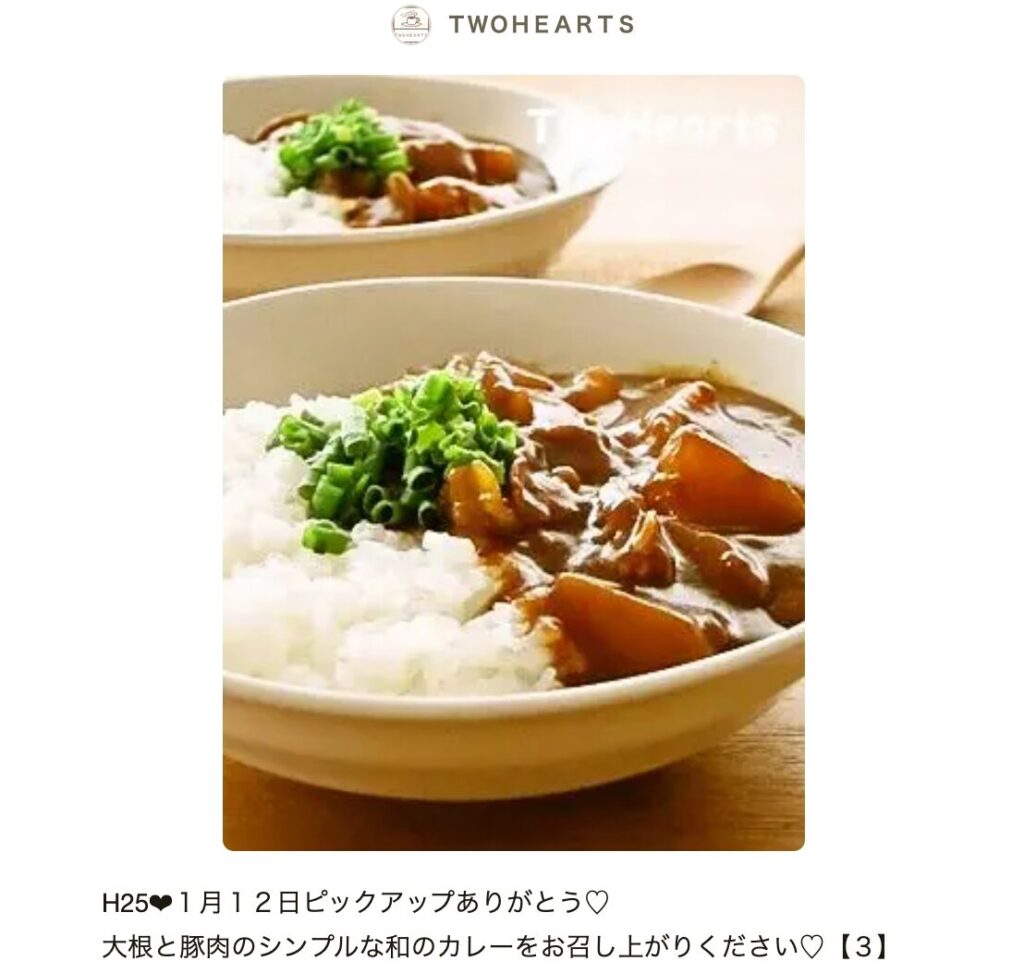1024x961 pixels.
Task: Open the TWOHEARTS author profile
Action: coord(513,25)
